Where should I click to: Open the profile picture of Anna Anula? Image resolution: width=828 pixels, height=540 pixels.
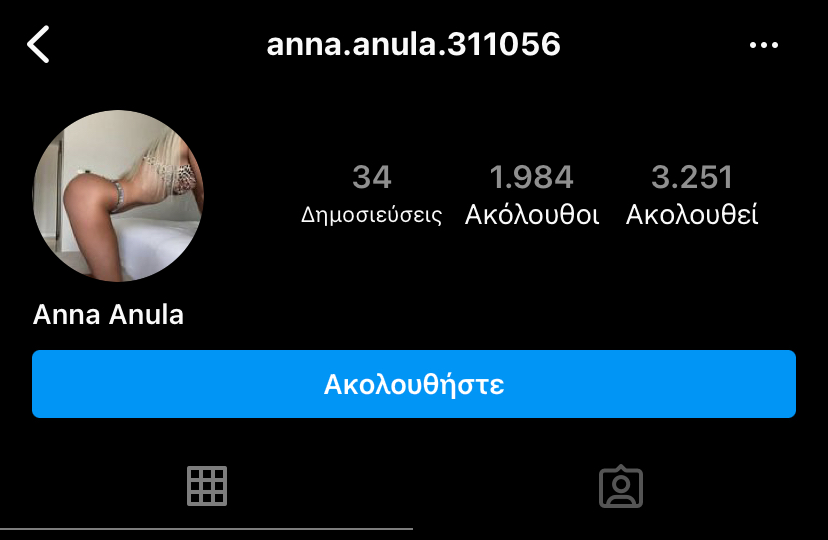[118, 196]
